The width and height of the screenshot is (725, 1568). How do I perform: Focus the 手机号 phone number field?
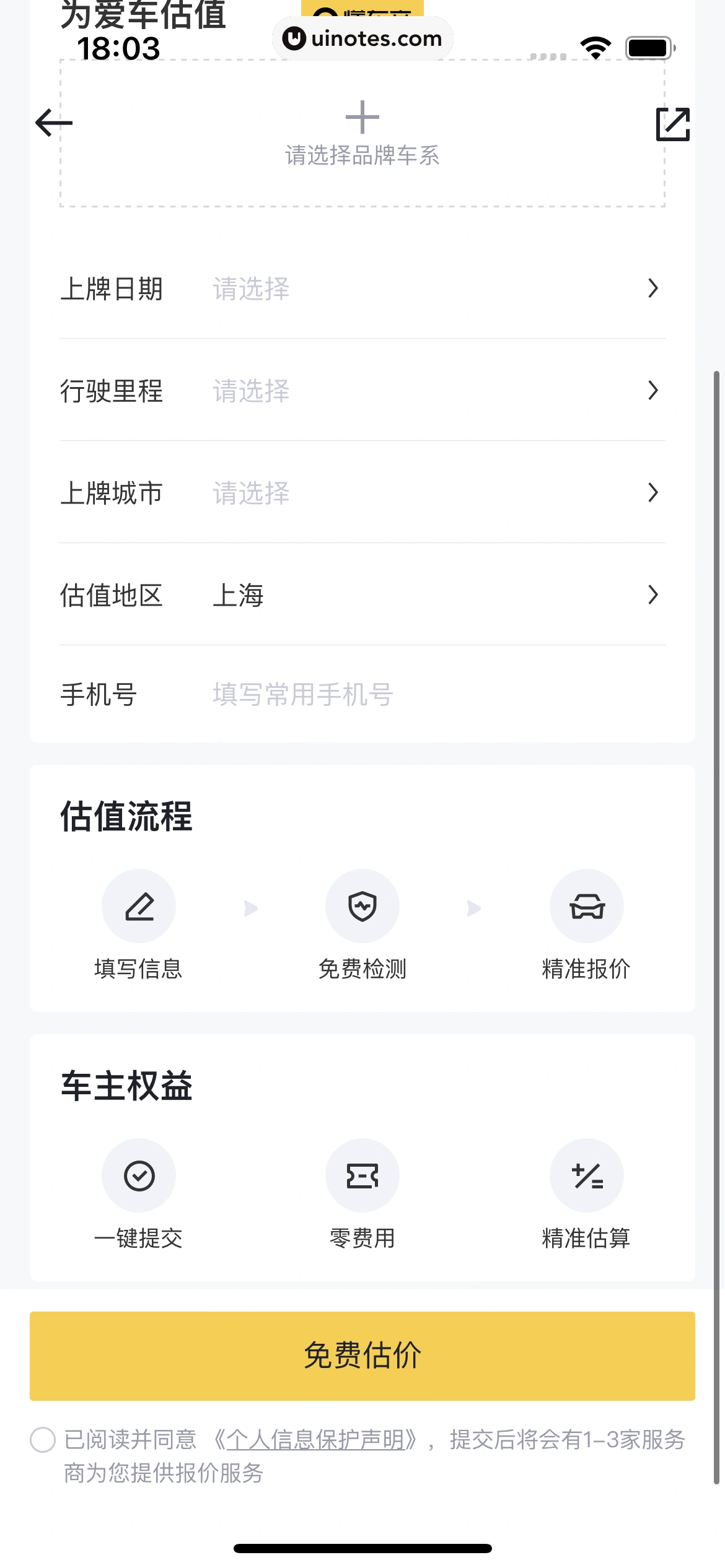tap(372, 695)
